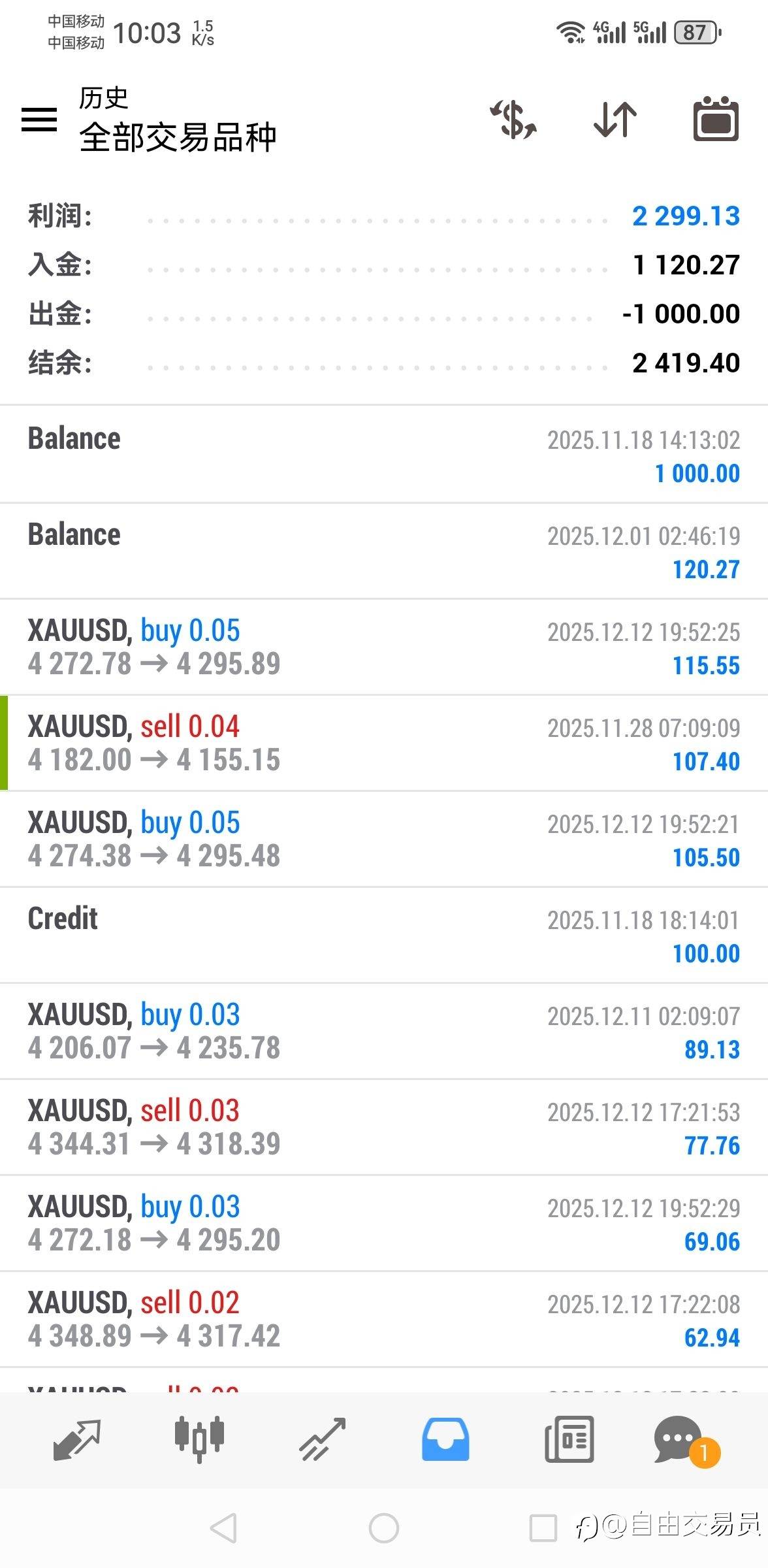Switch to the candlestick Chart tab

pos(199,1439)
